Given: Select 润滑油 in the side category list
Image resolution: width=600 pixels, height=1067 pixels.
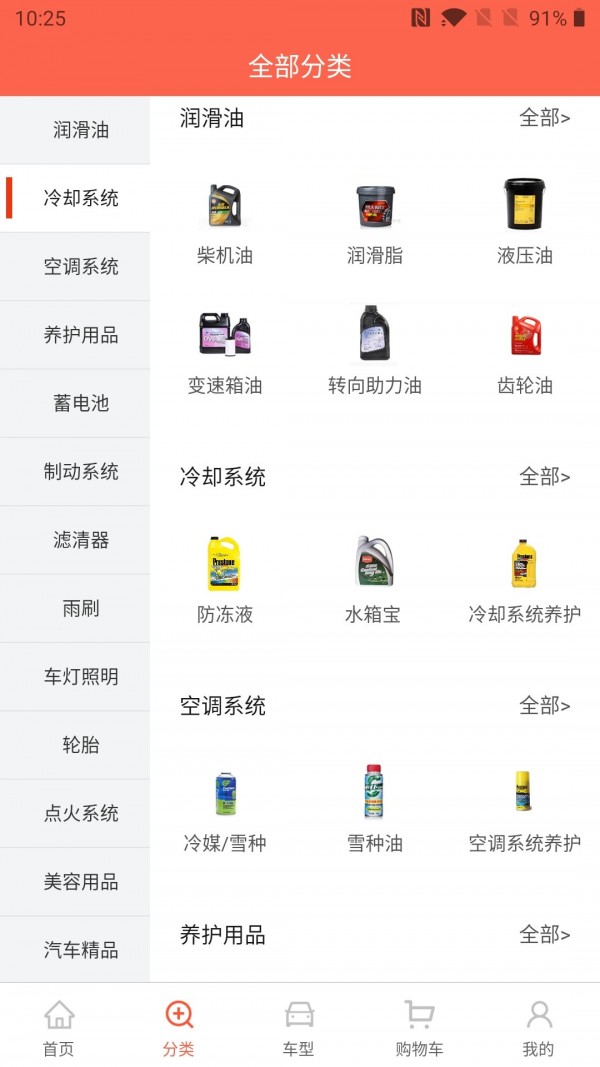Looking at the screenshot, I should pyautogui.click(x=80, y=130).
